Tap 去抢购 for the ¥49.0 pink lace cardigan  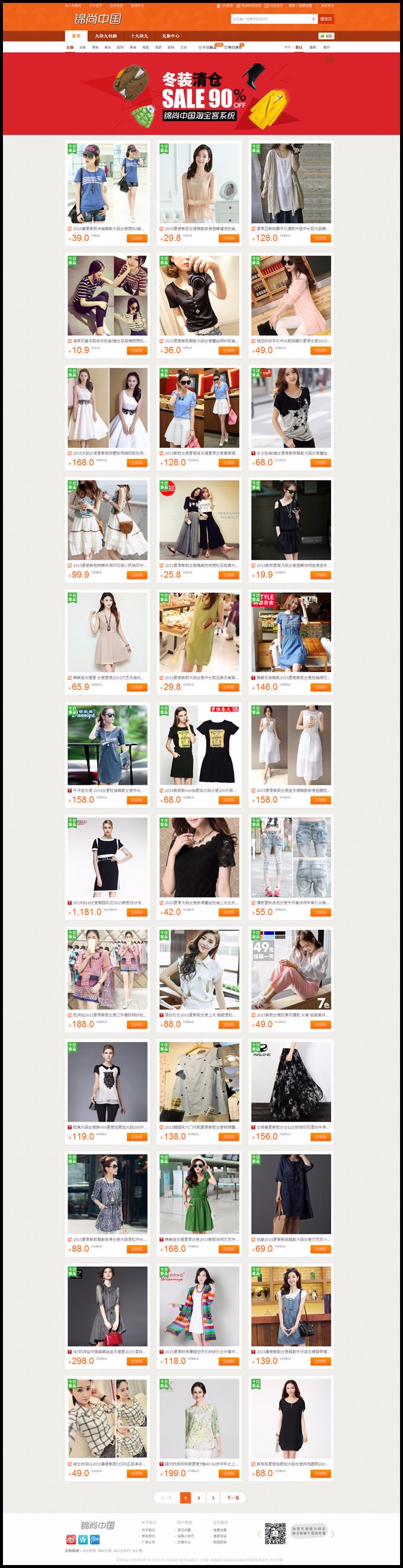click(321, 350)
